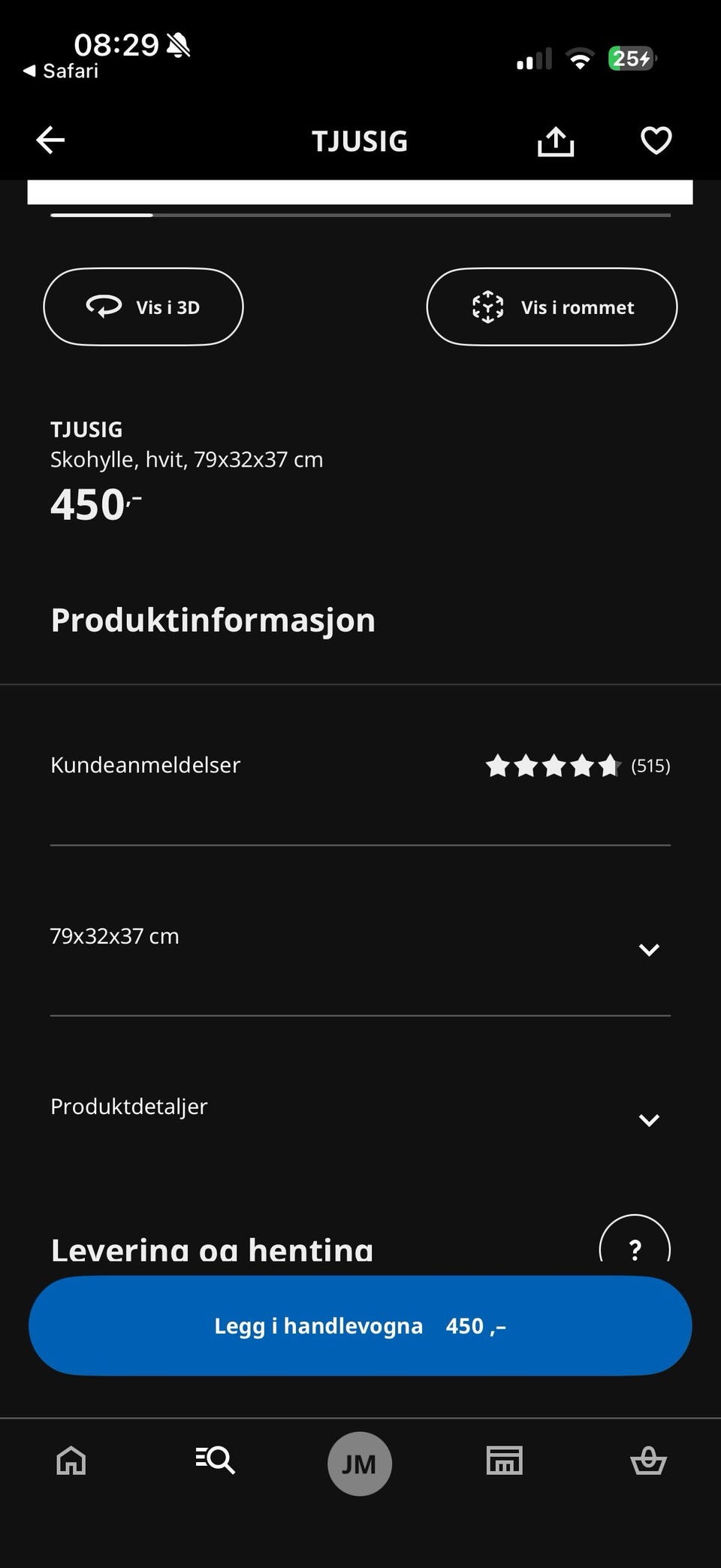
Task: Tap the Vis i 3D button
Action: (143, 307)
